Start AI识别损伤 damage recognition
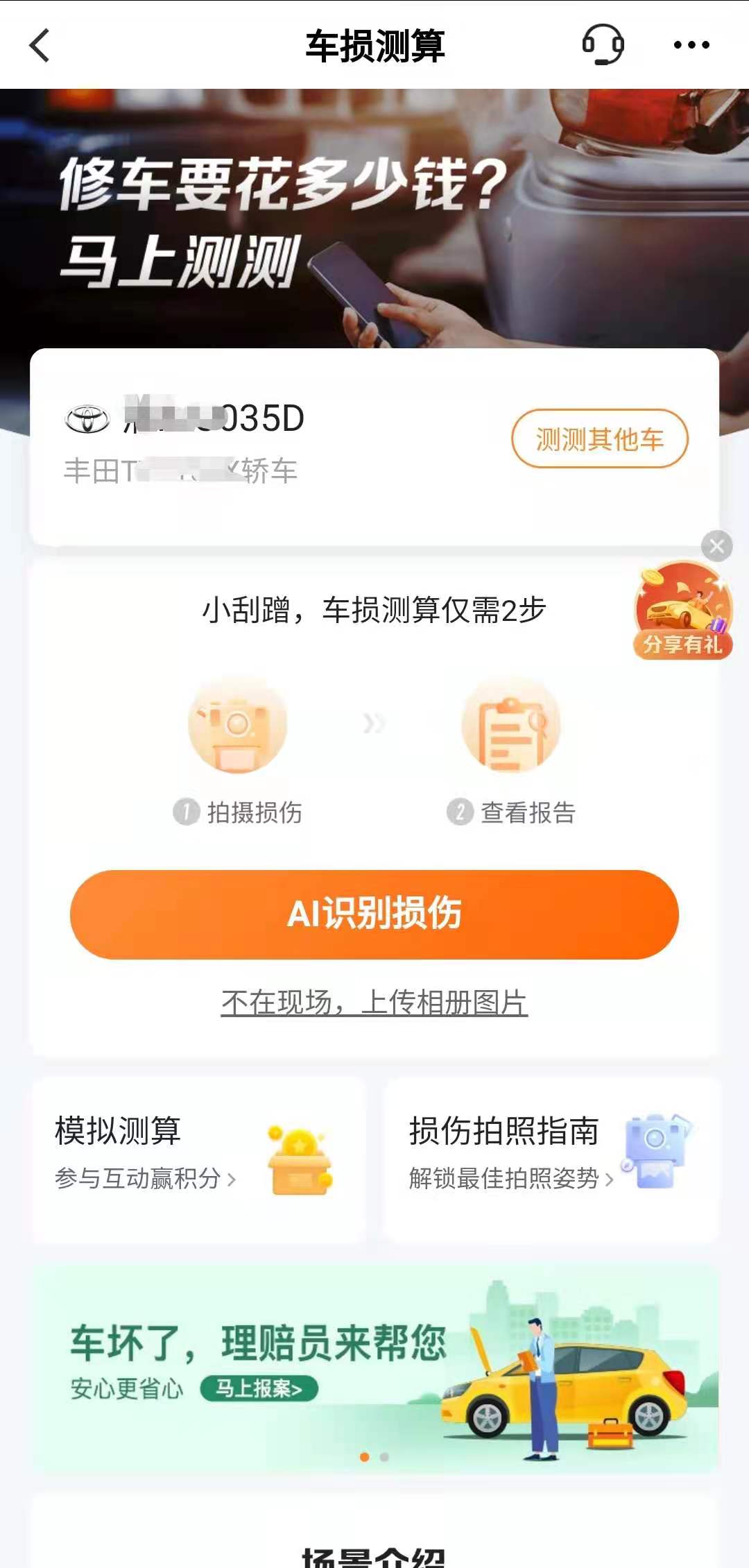The height and width of the screenshot is (1568, 749). click(374, 914)
